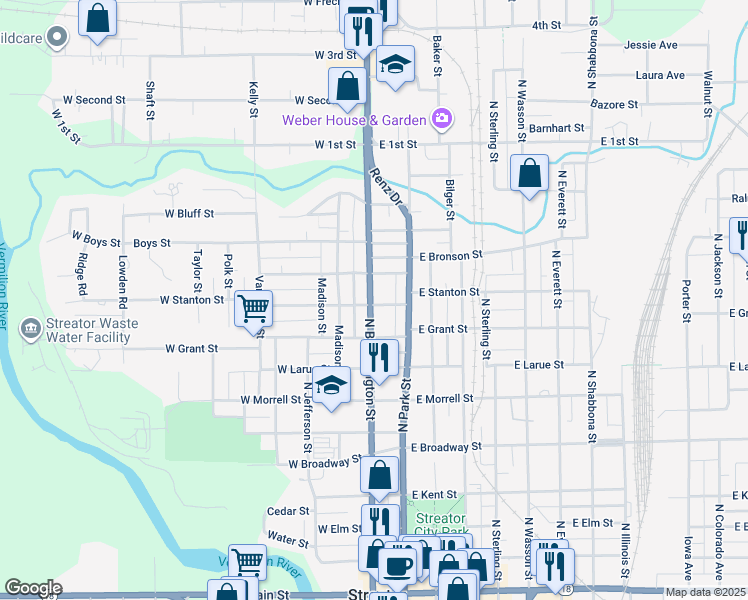748x600 pixels.
Task: Select the school pin near W 3rd St
Action: click(x=396, y=65)
